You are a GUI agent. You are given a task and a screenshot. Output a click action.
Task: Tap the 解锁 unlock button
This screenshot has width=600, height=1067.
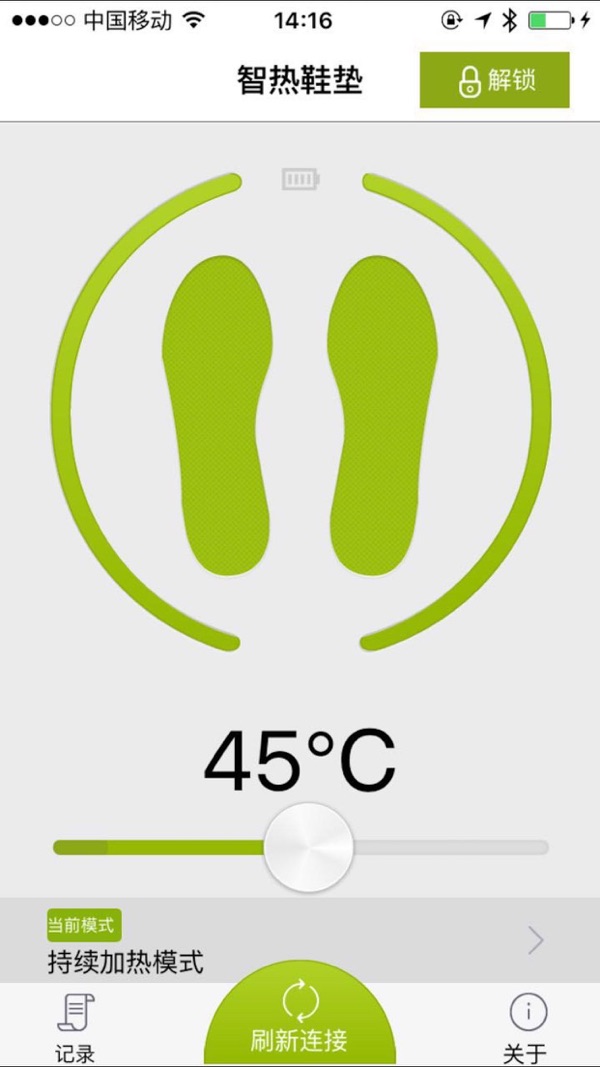[494, 80]
